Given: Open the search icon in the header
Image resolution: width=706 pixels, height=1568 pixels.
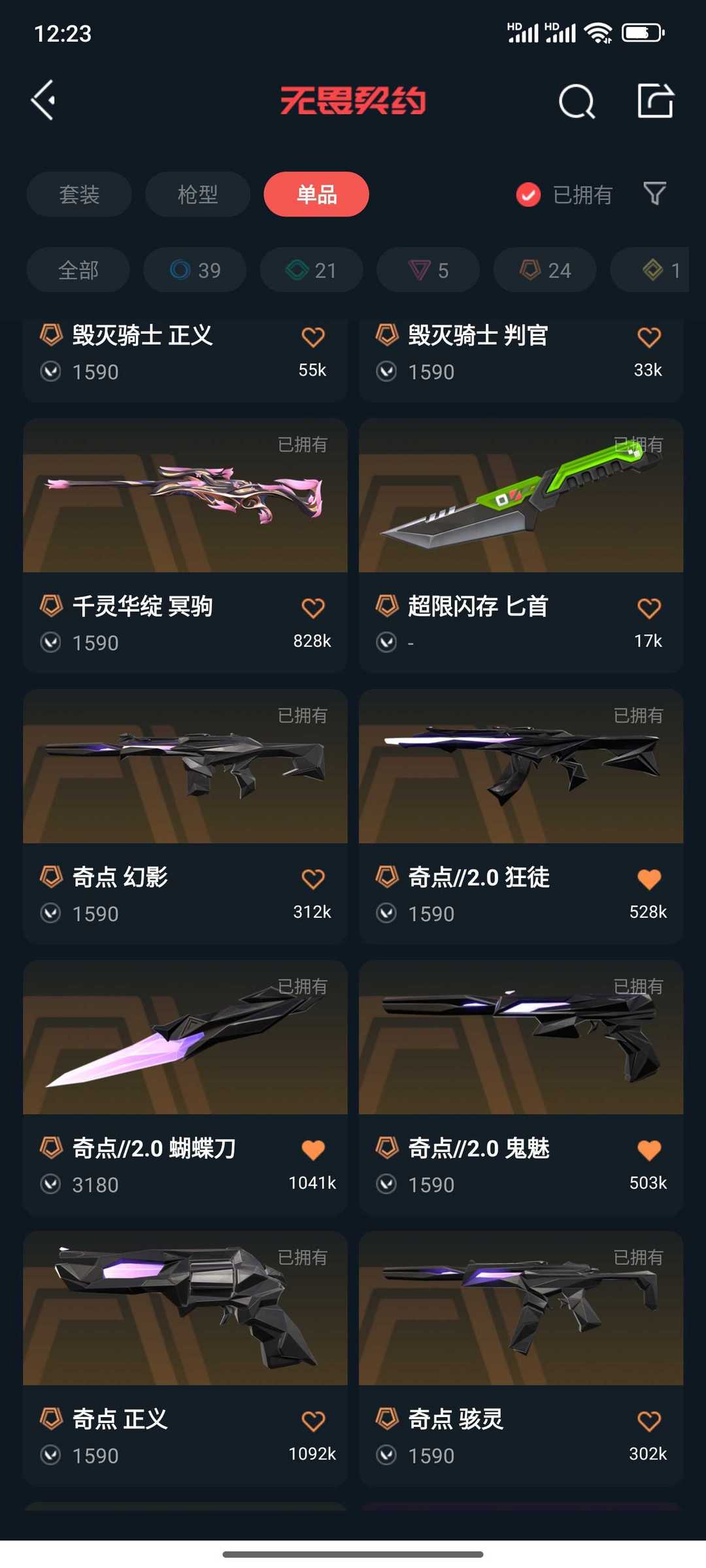Looking at the screenshot, I should coord(577,101).
